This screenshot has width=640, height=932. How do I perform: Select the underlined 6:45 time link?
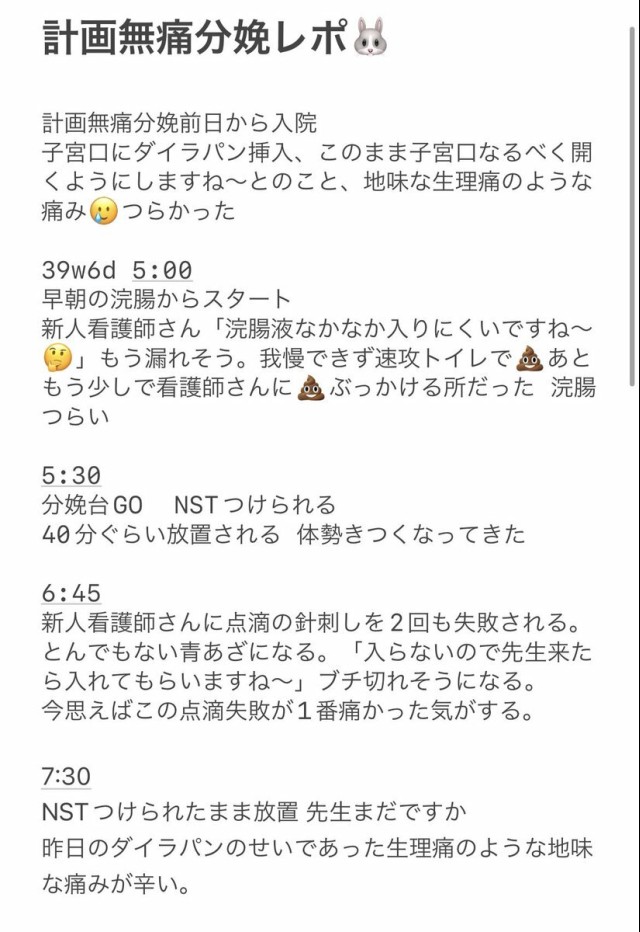(x=71, y=594)
